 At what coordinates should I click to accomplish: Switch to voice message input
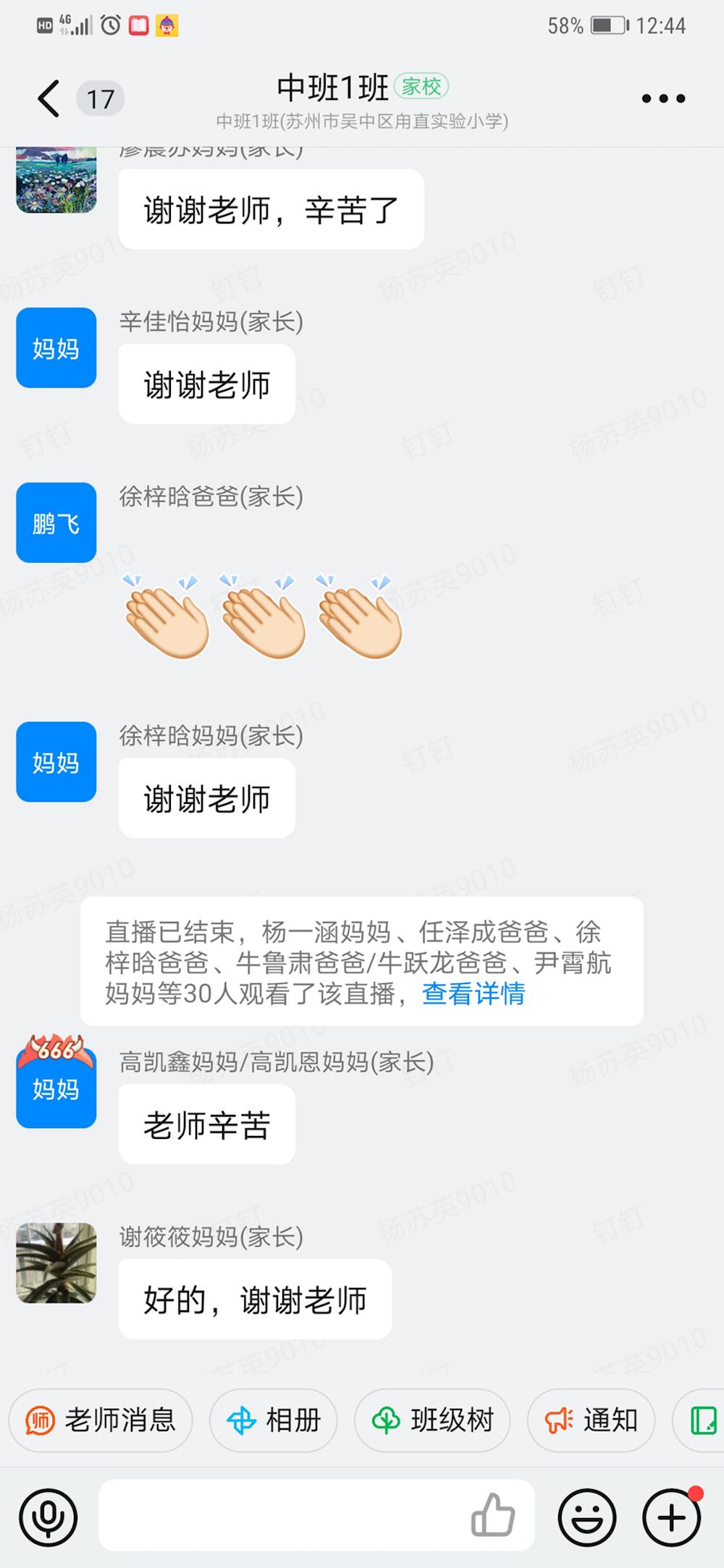coord(49,1518)
